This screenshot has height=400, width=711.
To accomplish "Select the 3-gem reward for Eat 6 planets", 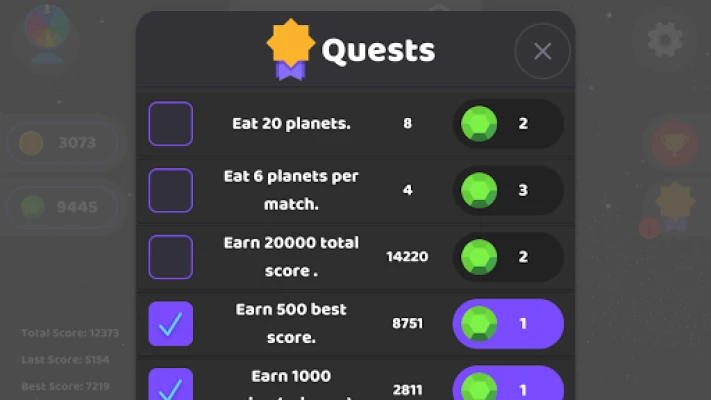I will coord(508,190).
